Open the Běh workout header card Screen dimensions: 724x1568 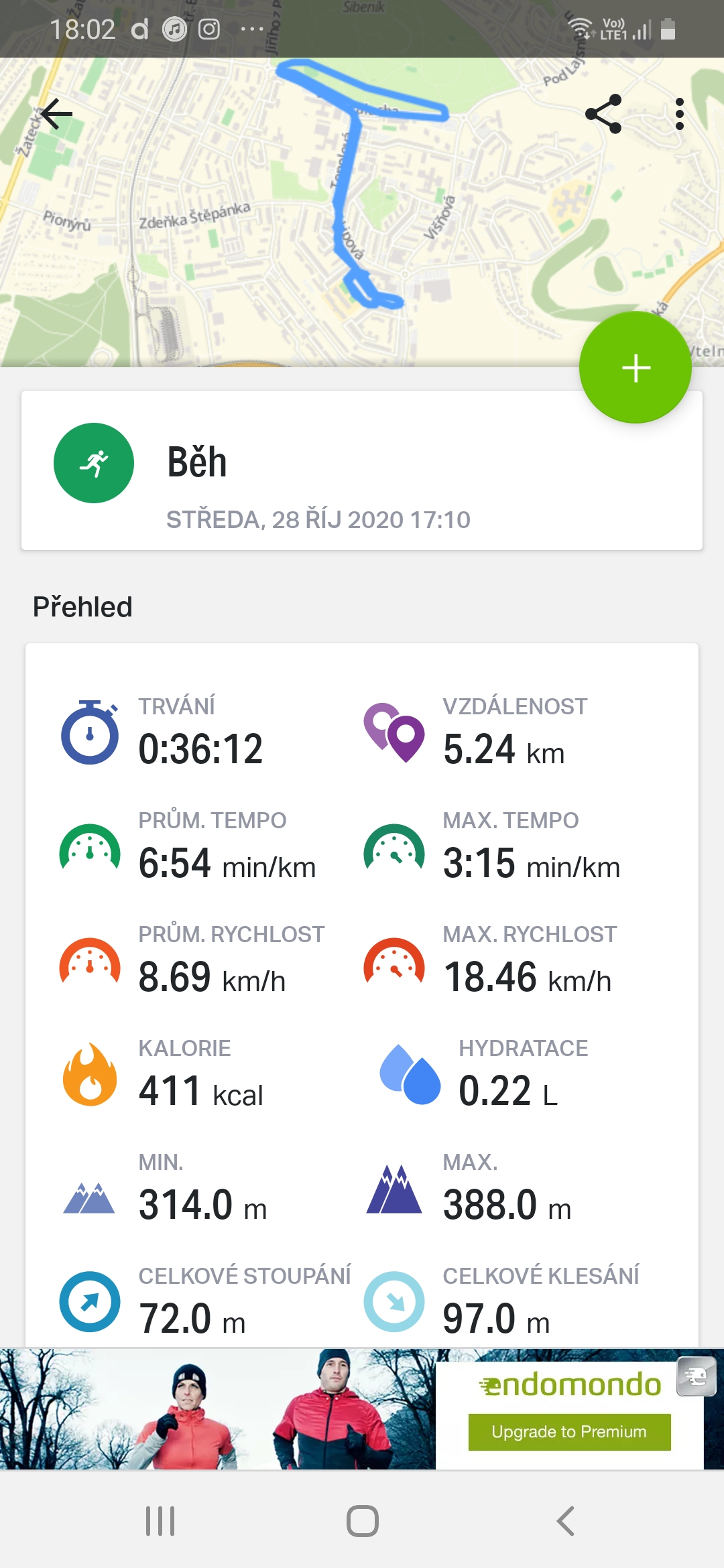[x=362, y=470]
